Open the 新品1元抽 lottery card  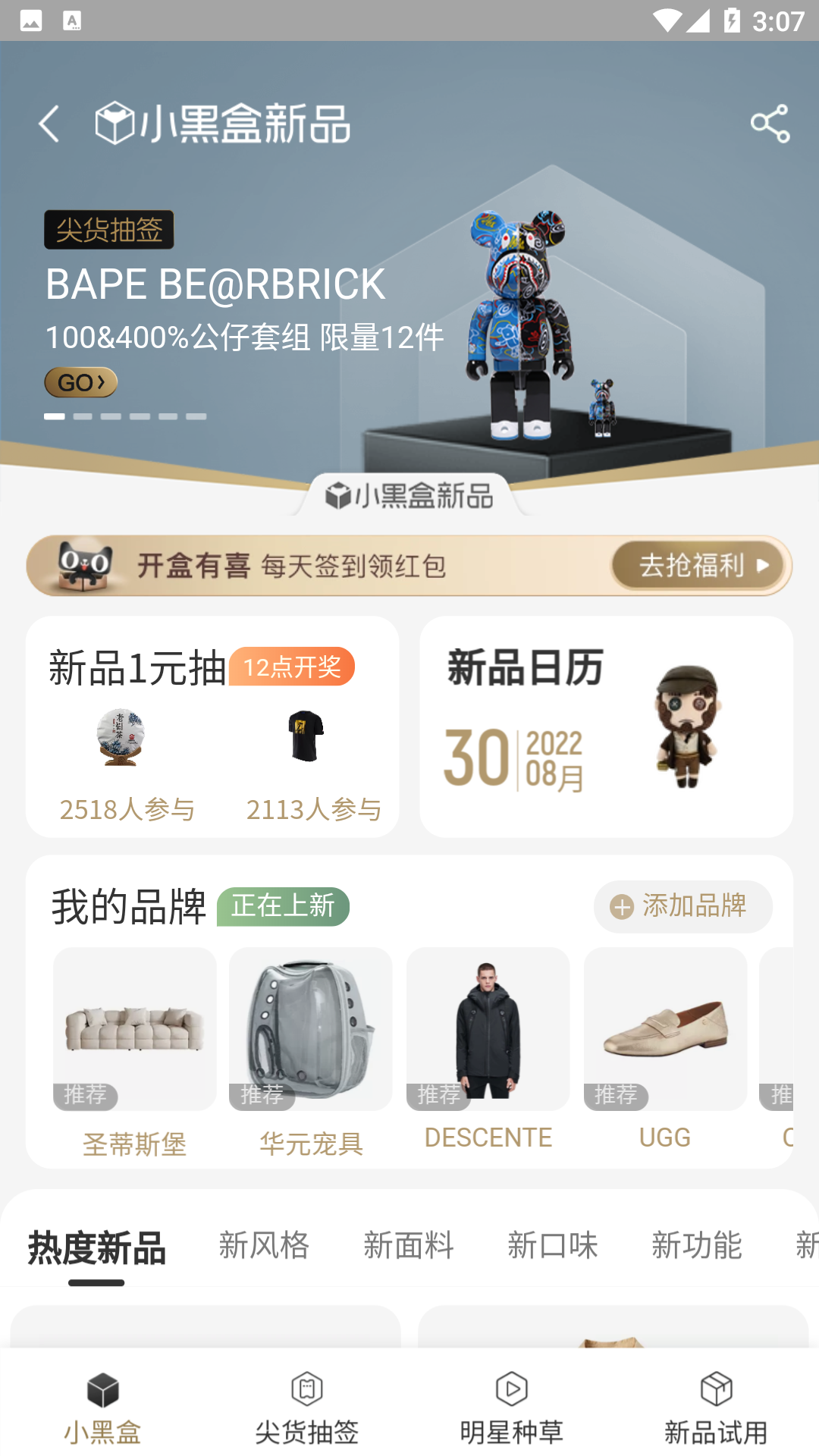coord(212,726)
